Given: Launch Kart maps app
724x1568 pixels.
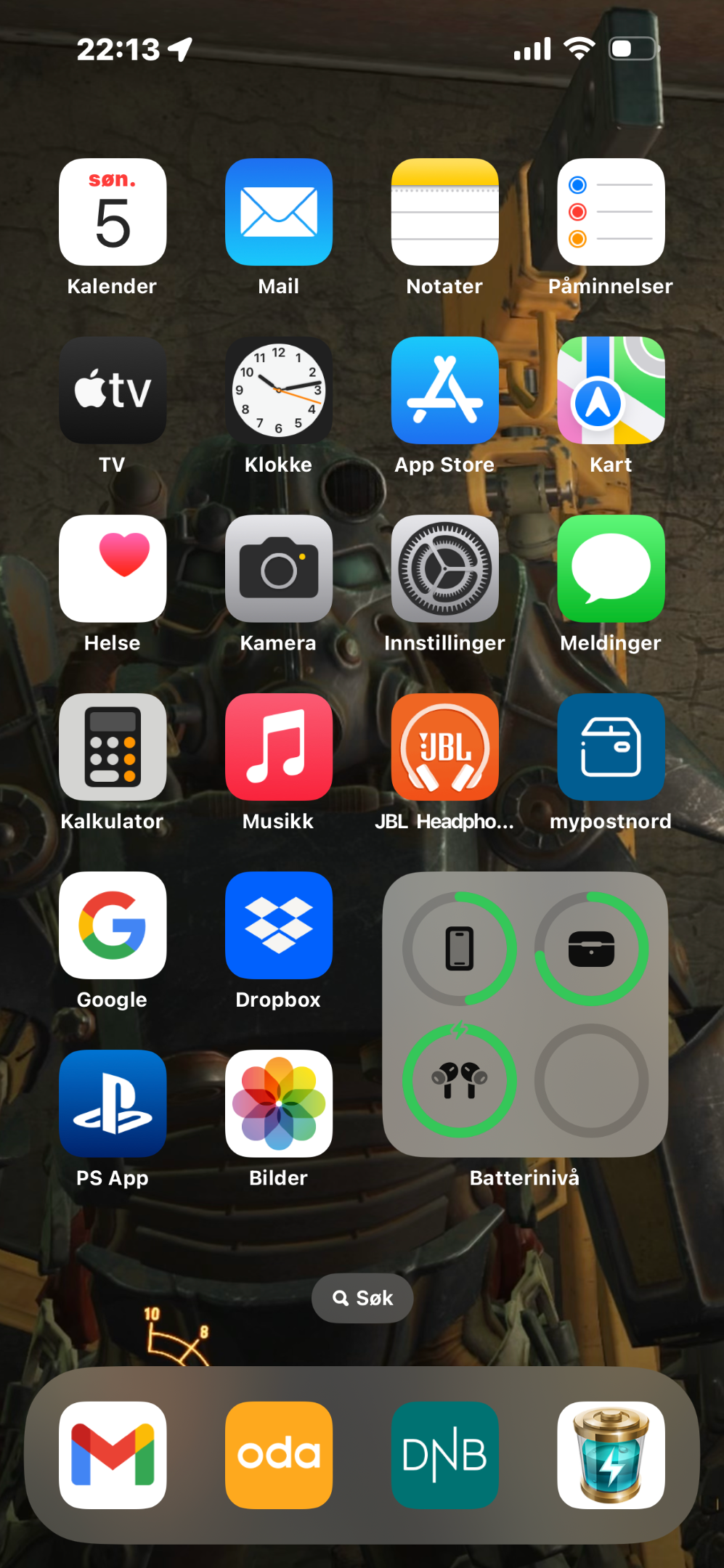Looking at the screenshot, I should 611,391.
